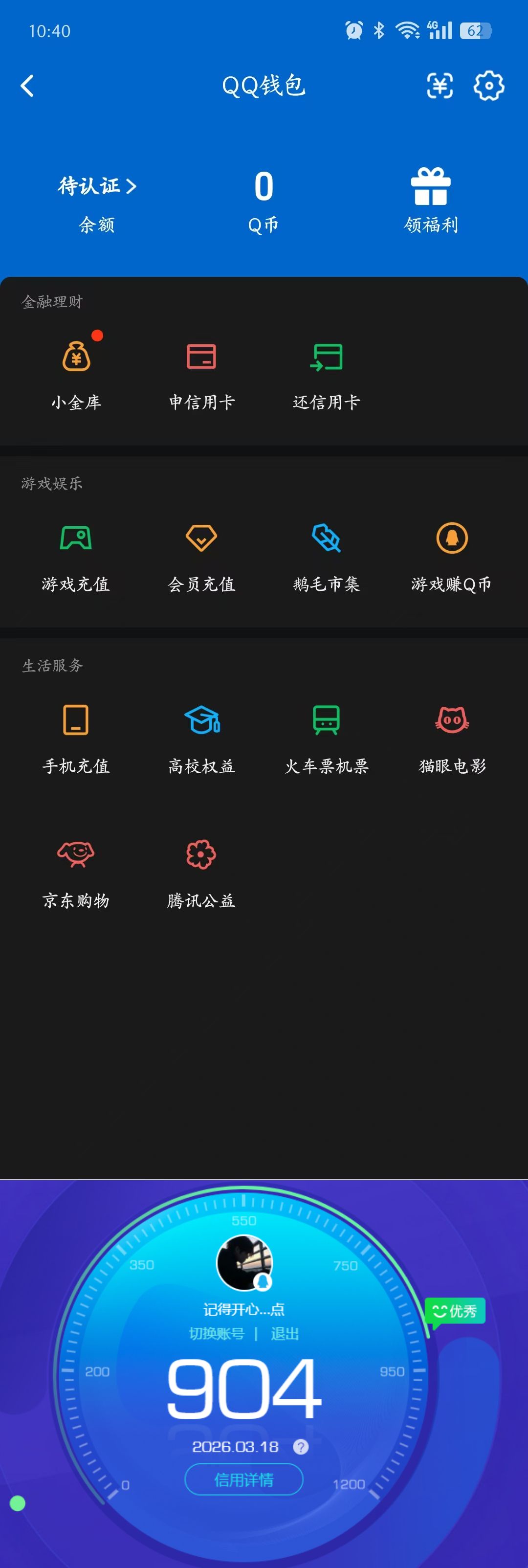Open 领福利 gift rewards

(x=431, y=201)
